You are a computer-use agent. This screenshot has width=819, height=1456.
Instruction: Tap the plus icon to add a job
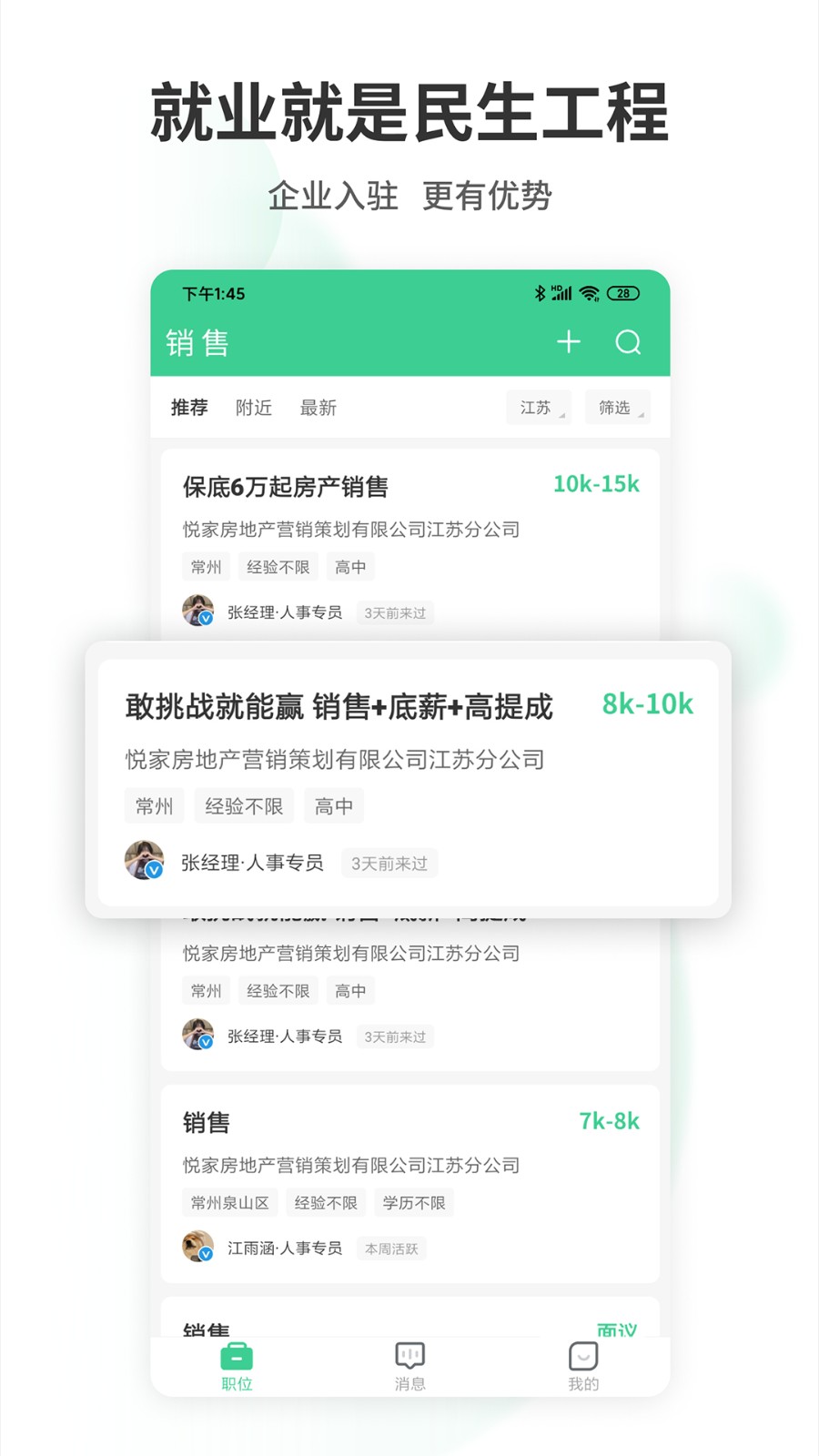click(x=569, y=343)
